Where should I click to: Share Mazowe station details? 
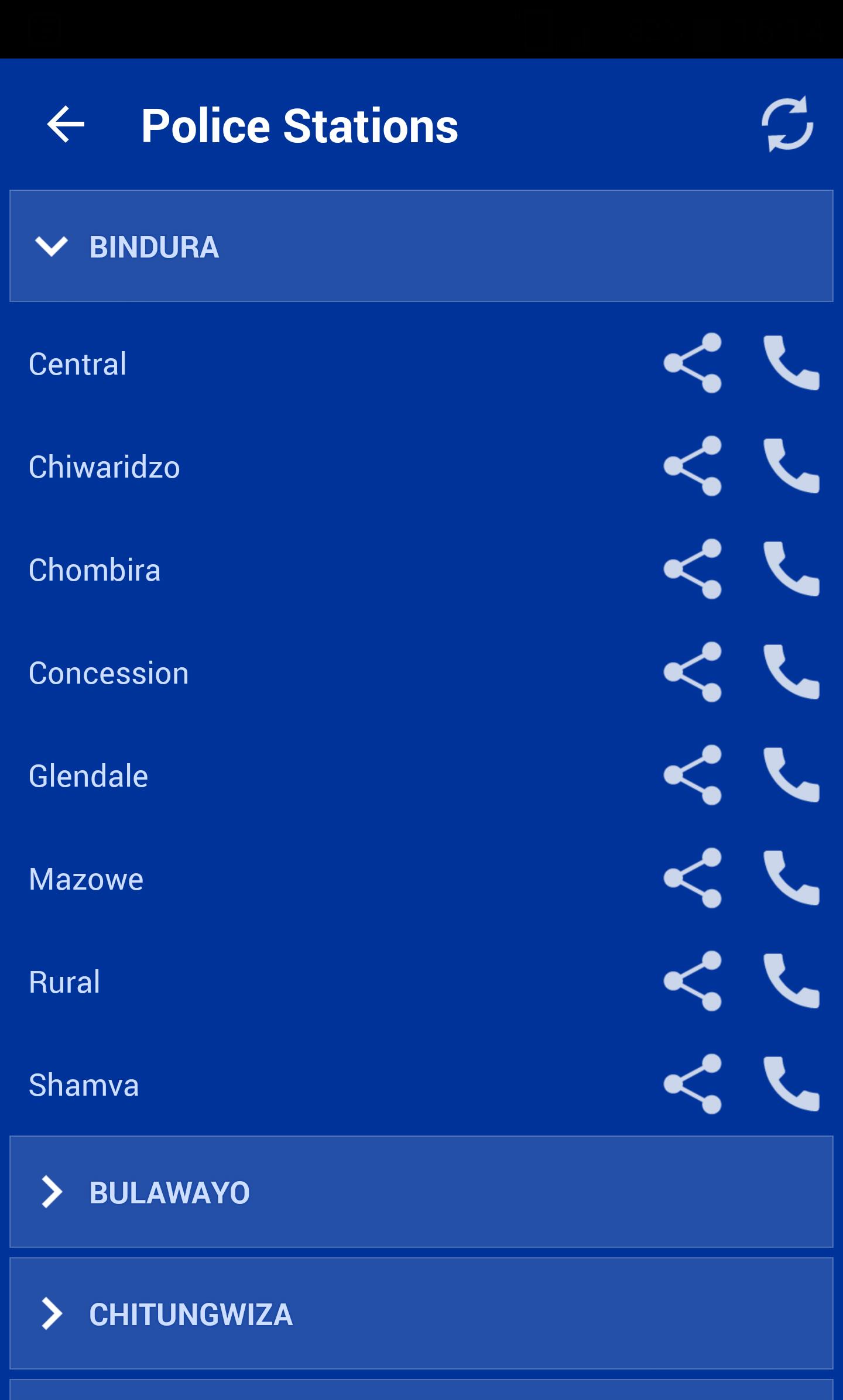[693, 879]
